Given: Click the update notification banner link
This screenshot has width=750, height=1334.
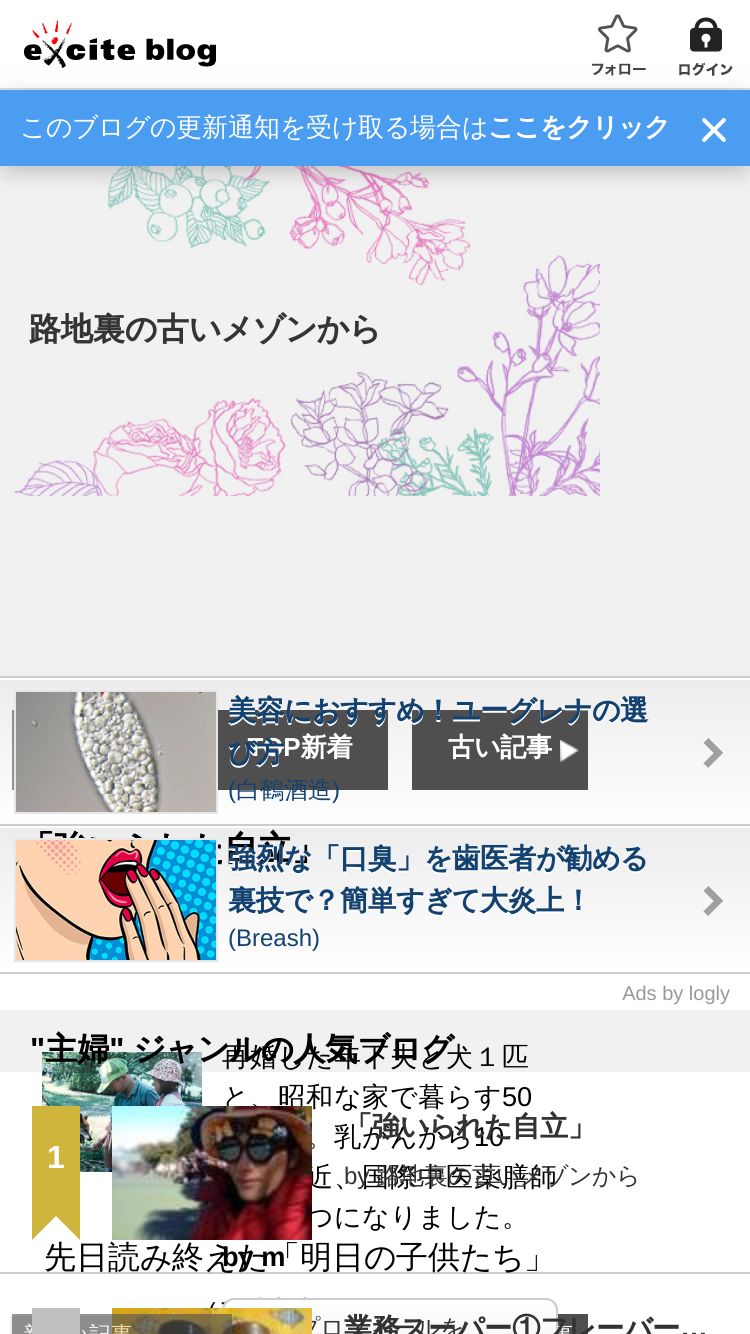Looking at the screenshot, I should tap(345, 128).
